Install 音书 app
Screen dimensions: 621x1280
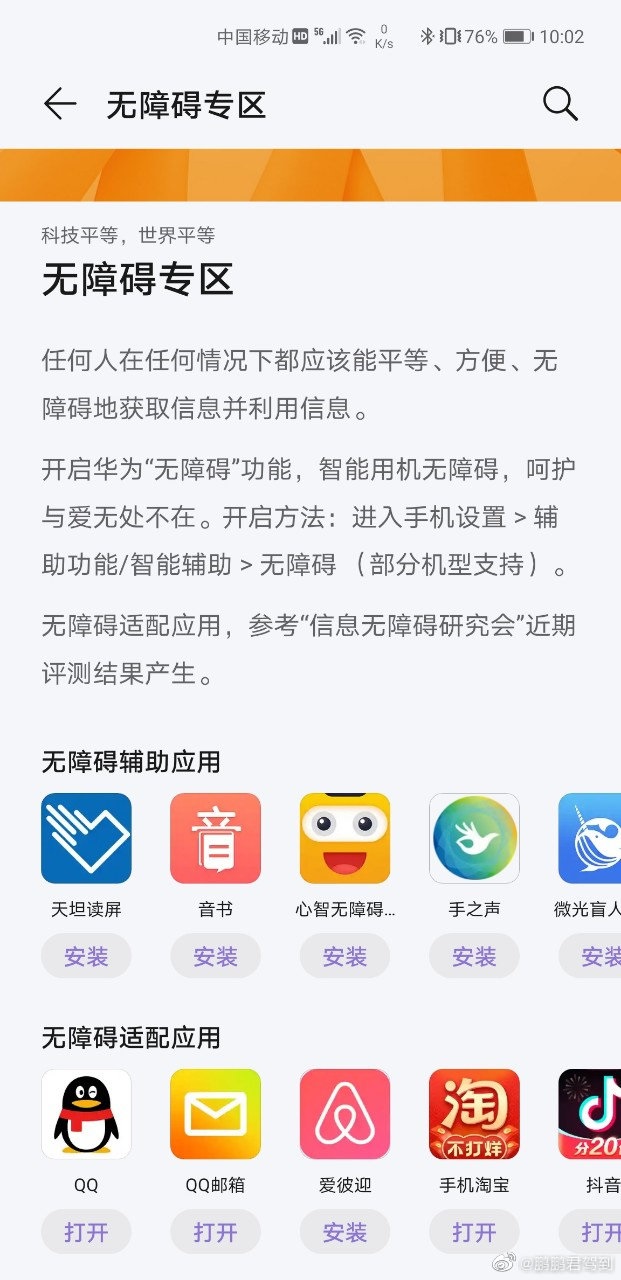[215, 957]
